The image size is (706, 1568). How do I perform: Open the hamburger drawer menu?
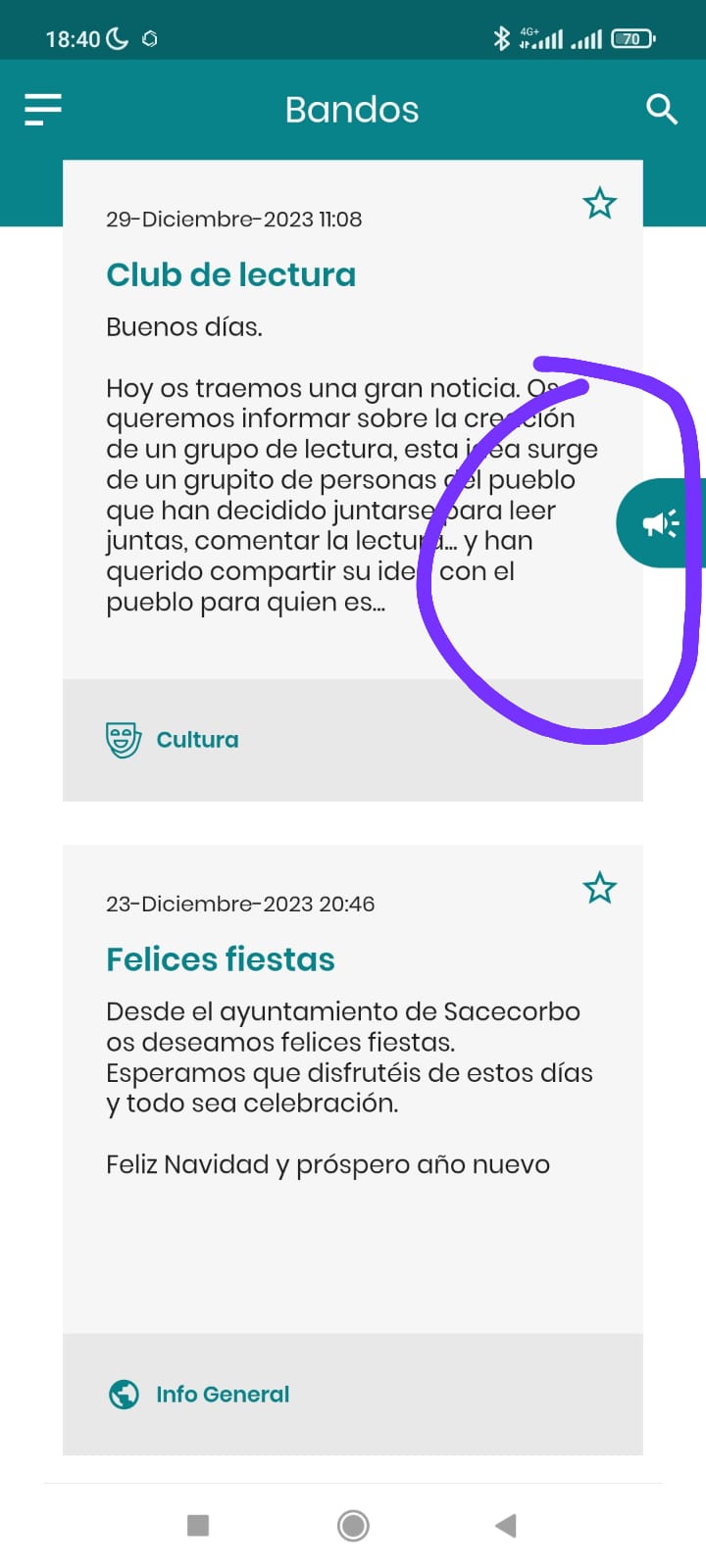pyautogui.click(x=43, y=109)
